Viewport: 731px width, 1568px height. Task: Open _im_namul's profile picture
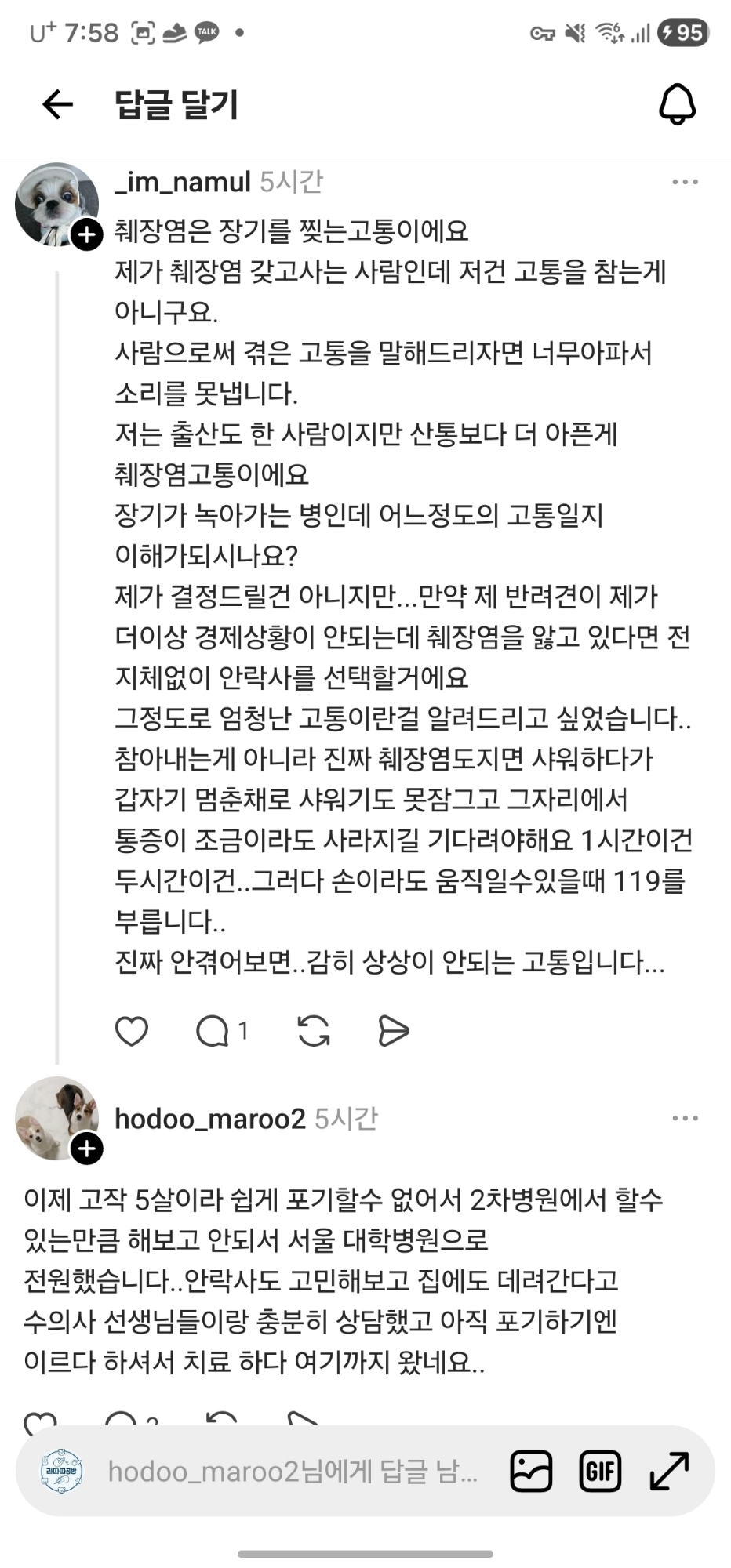[56, 205]
